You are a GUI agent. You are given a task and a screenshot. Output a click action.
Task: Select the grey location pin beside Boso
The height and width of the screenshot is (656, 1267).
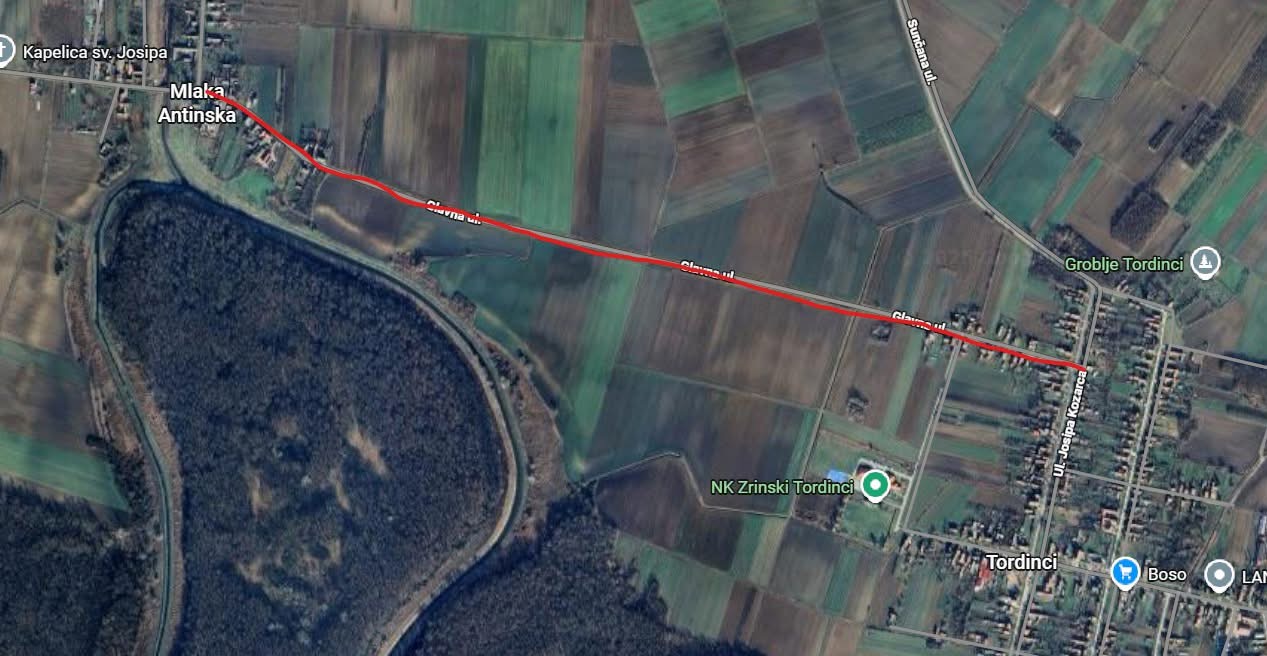pyautogui.click(x=1219, y=575)
